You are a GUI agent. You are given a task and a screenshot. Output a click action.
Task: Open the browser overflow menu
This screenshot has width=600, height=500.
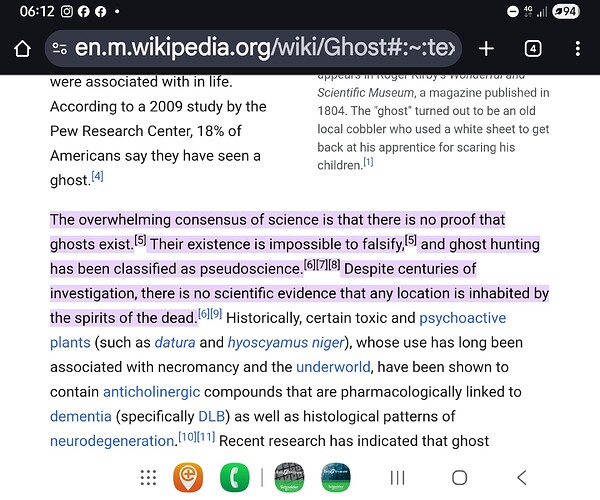click(x=578, y=48)
